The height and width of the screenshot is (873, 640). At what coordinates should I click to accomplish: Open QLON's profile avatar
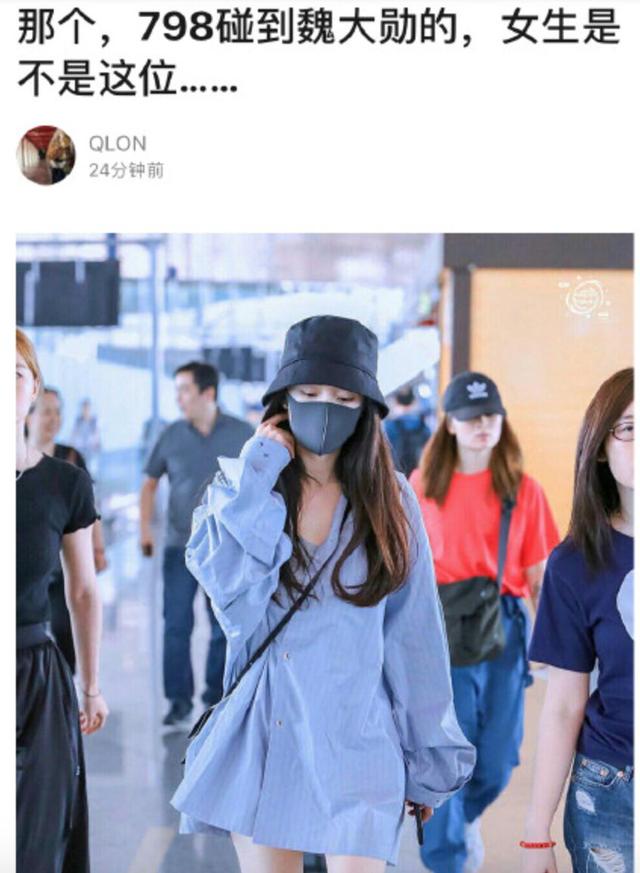point(45,156)
